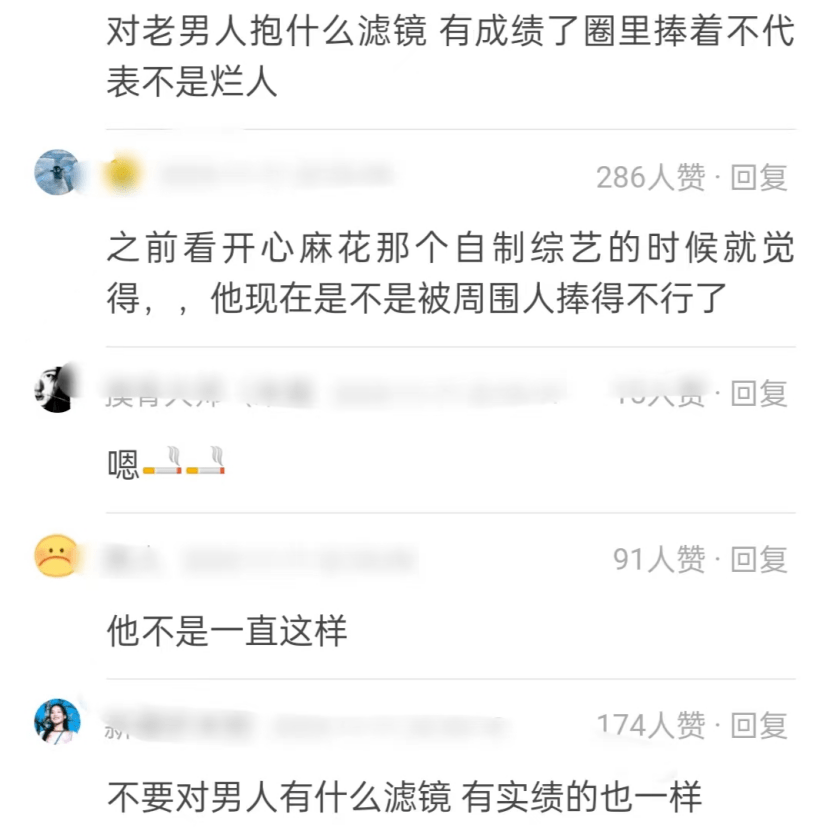Like the comment showing 286人赞
Viewport: 830px width, 832px height.
[650, 178]
